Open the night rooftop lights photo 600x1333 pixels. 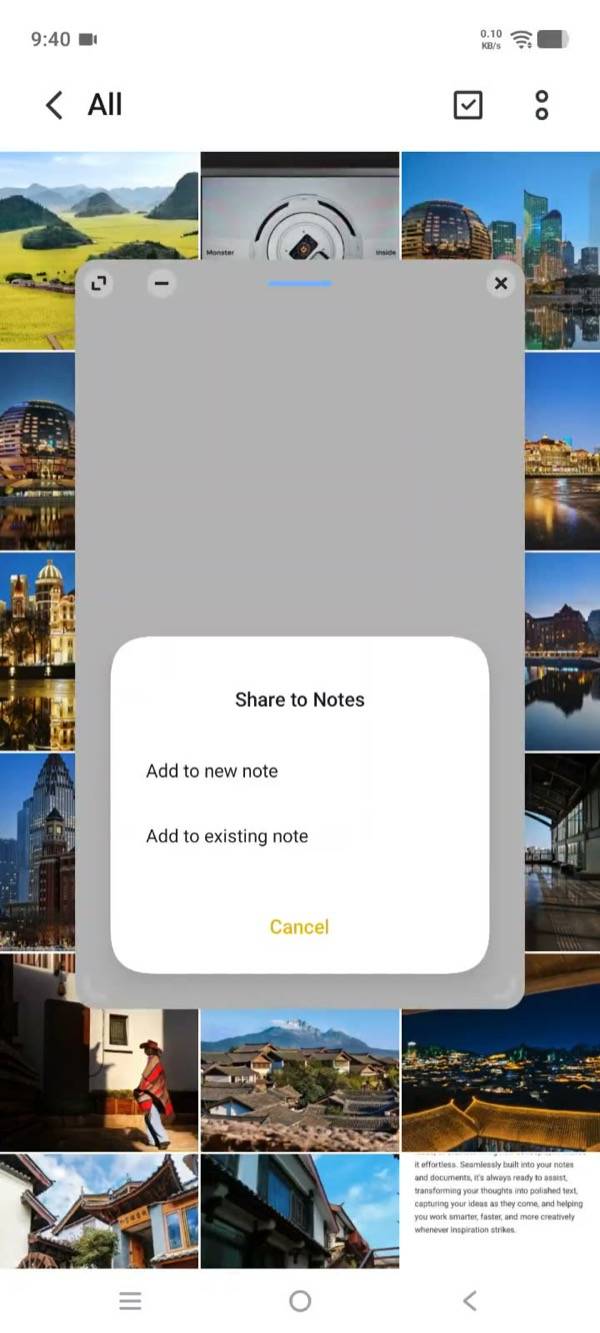[501, 1080]
